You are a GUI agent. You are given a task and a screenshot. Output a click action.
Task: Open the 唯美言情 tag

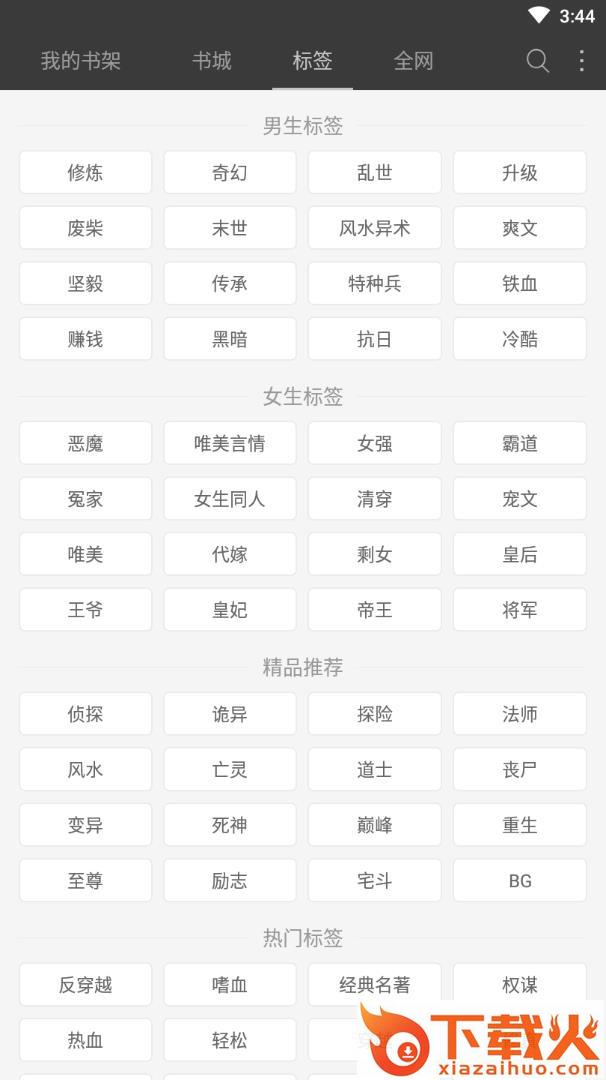click(230, 443)
